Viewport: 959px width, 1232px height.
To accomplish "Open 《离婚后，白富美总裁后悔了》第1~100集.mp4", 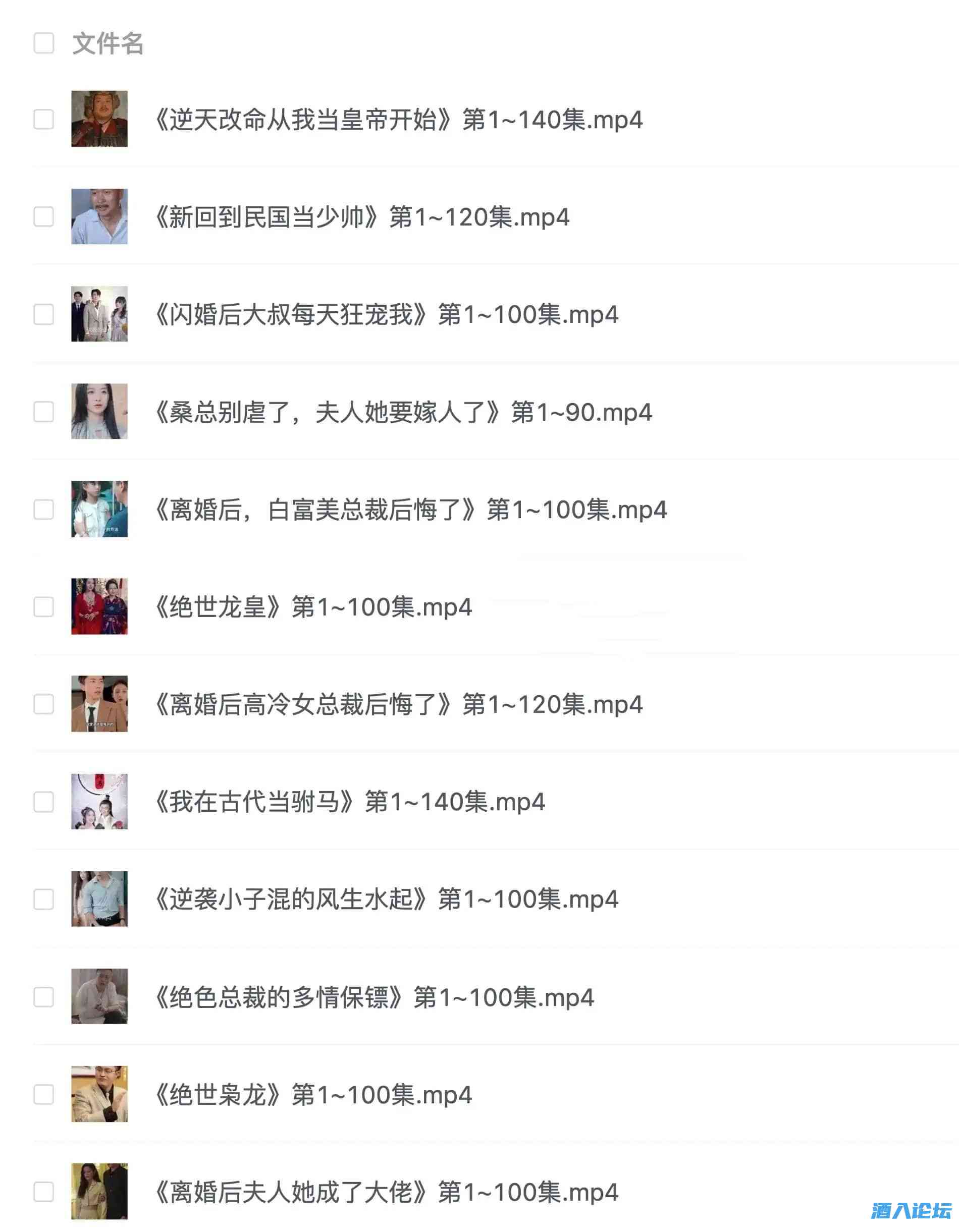I will click(410, 510).
